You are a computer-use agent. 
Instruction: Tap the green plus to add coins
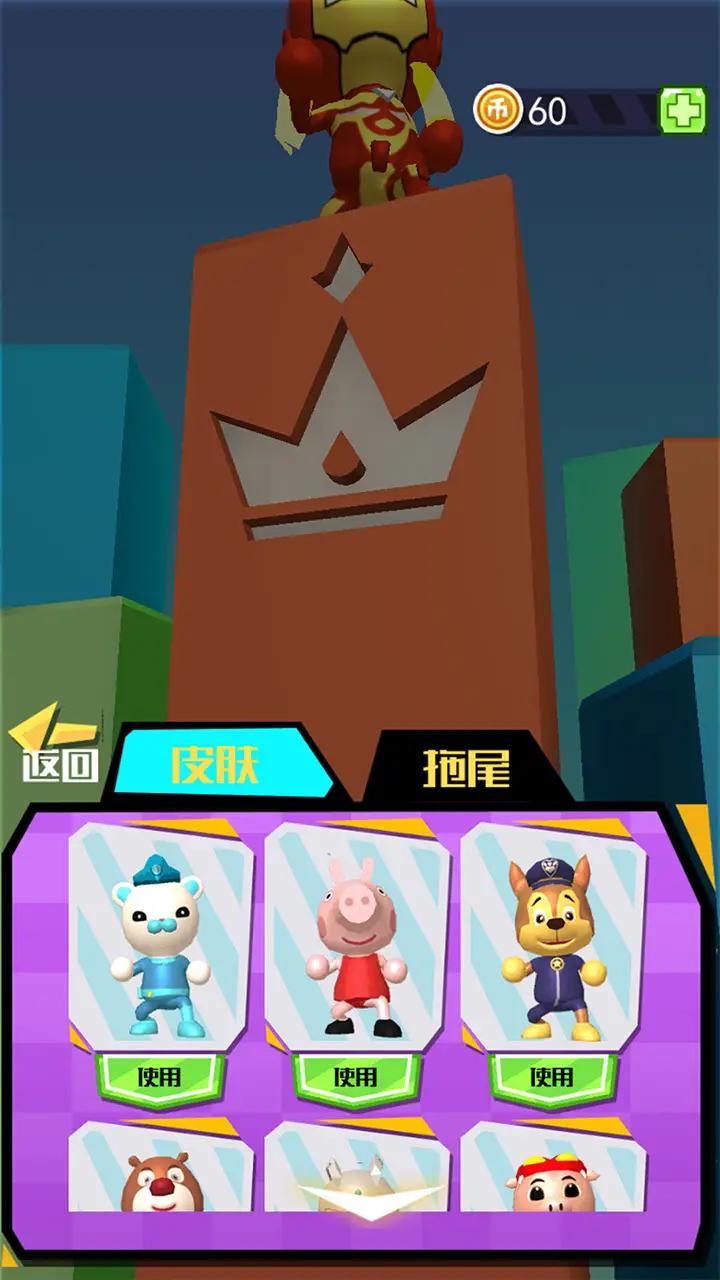pyautogui.click(x=682, y=111)
